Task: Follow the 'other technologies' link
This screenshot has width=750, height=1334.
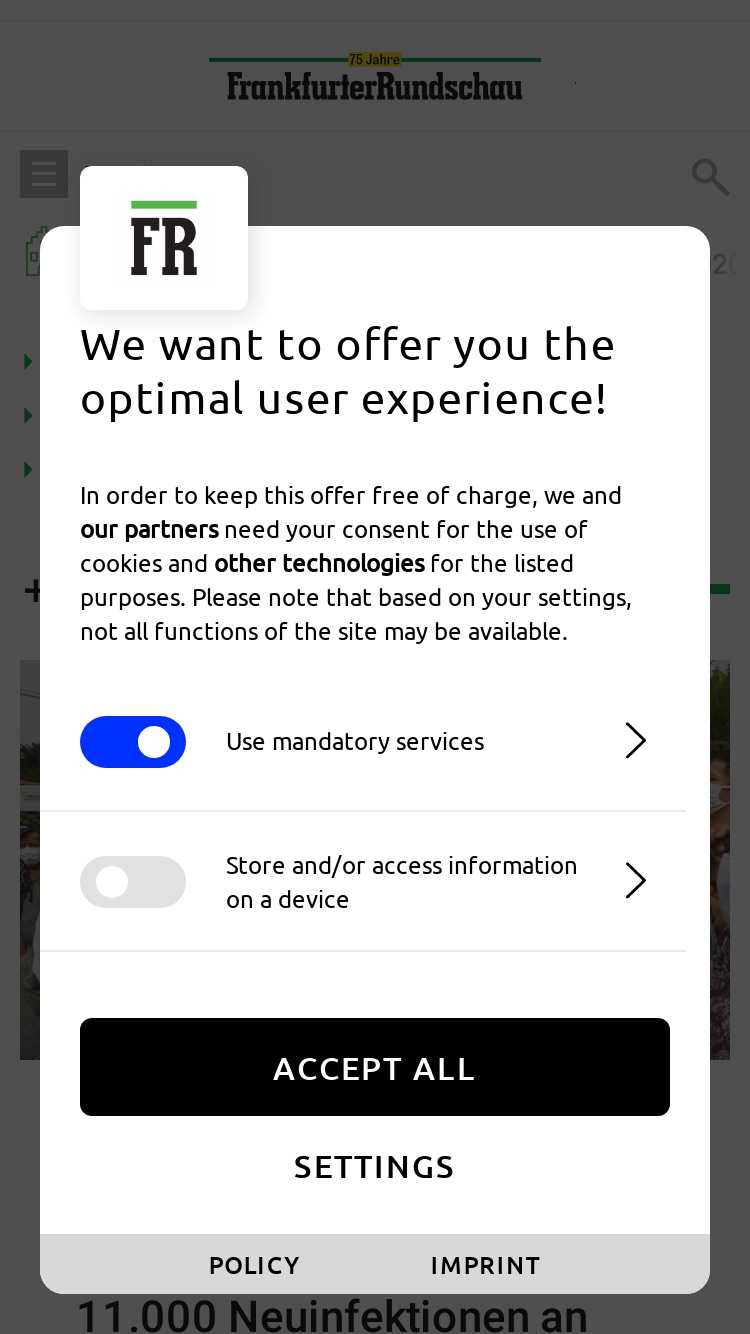Action: point(320,563)
